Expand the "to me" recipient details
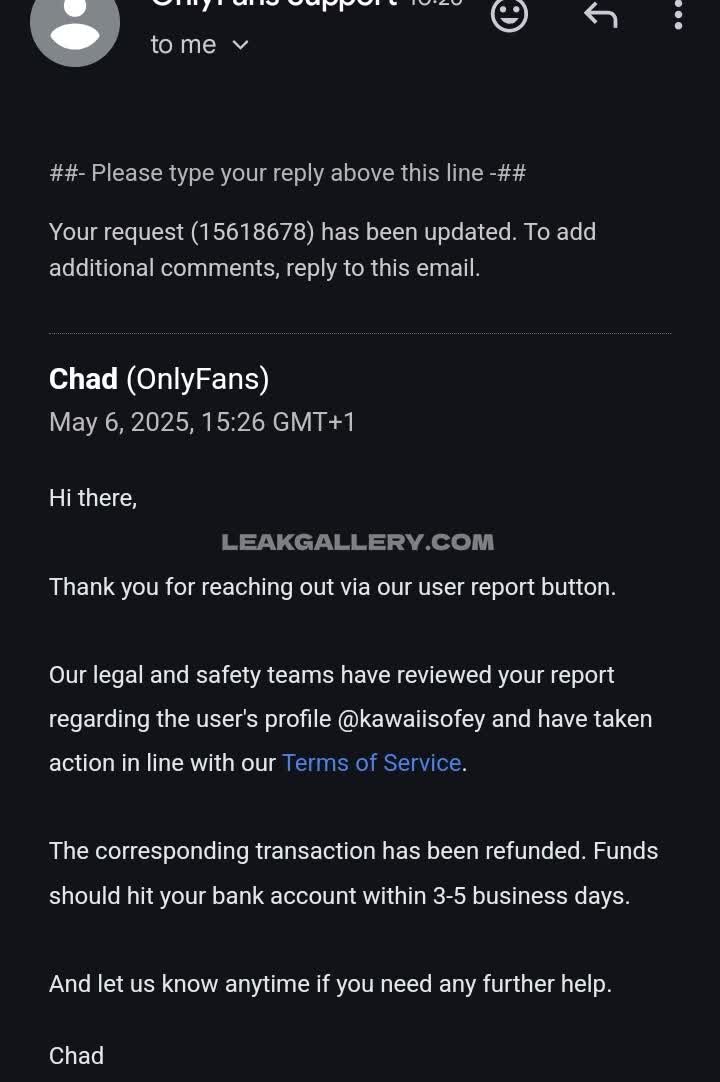Screen dimensions: 720x1082 [x=239, y=45]
